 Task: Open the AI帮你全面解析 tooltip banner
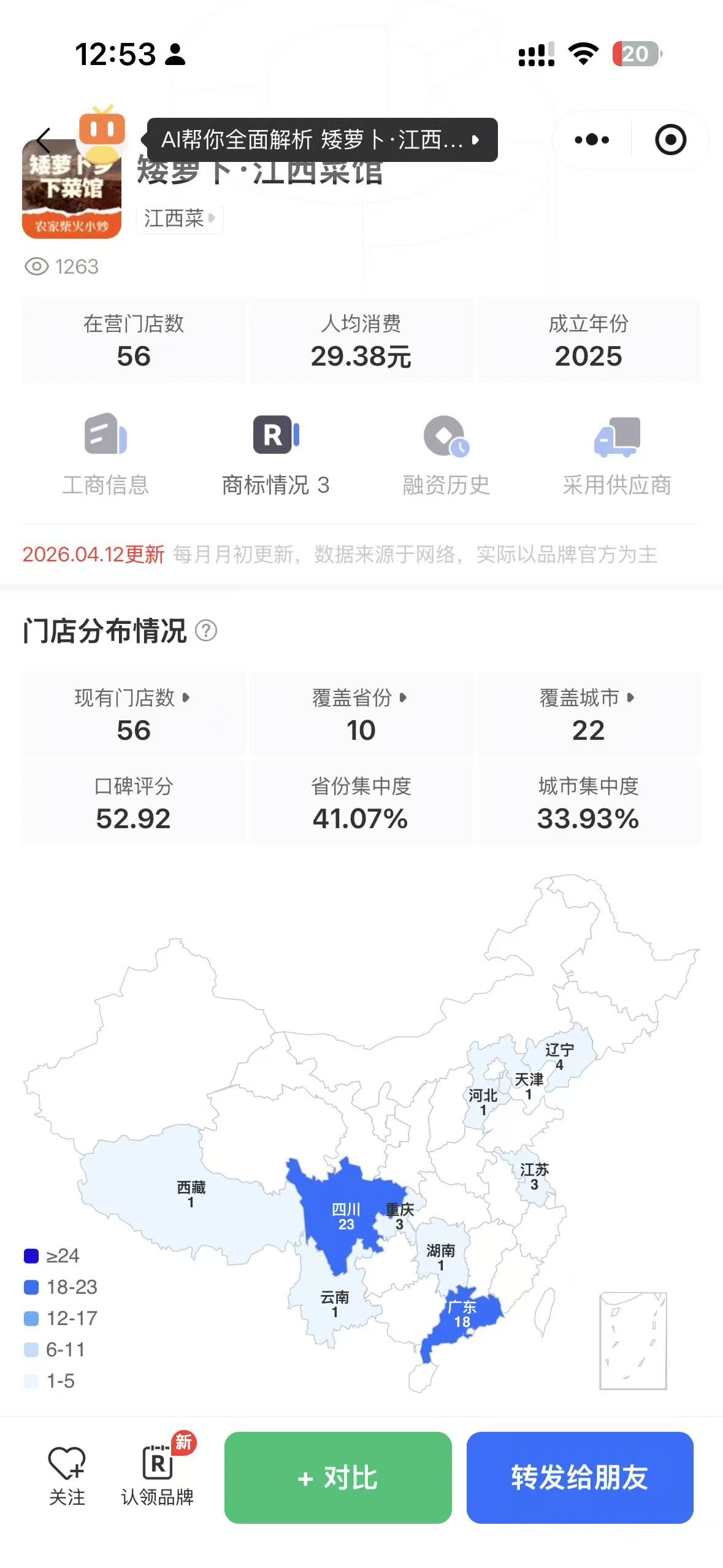(x=321, y=140)
